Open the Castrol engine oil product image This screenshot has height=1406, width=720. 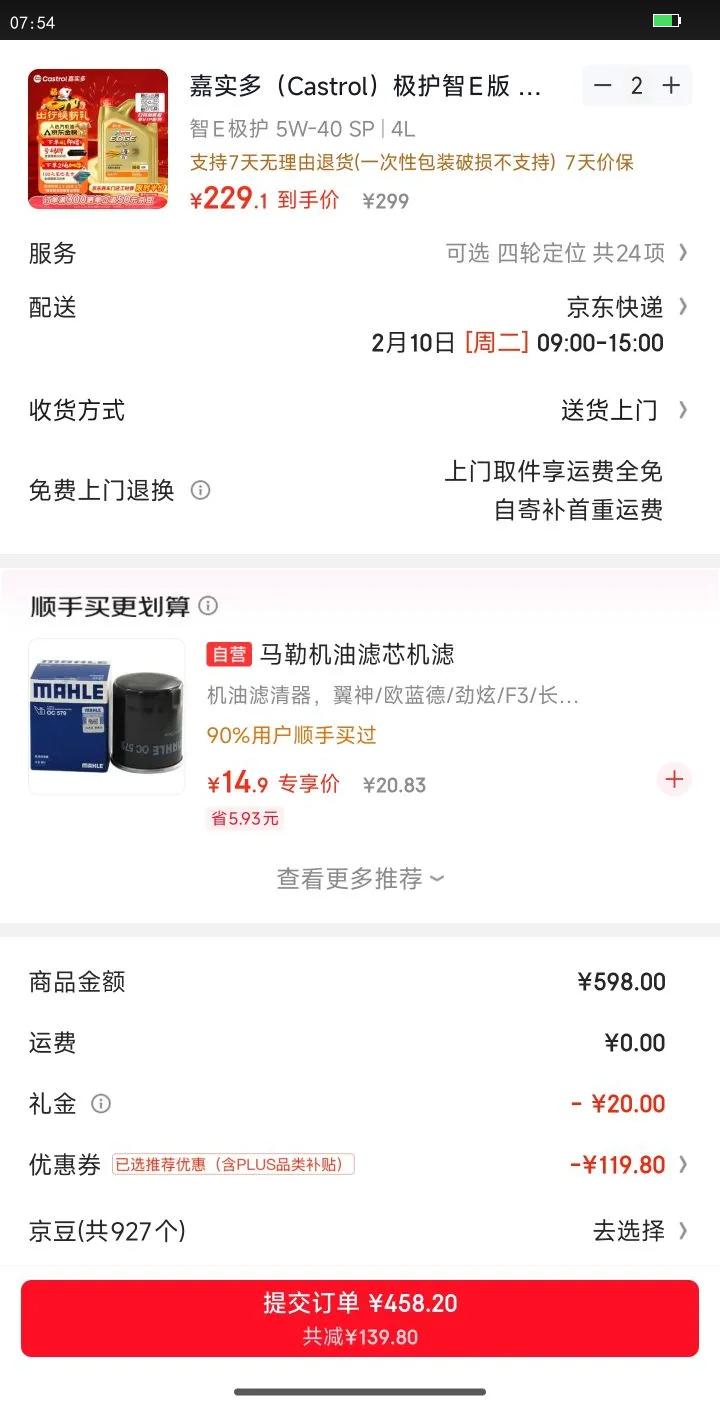click(98, 139)
